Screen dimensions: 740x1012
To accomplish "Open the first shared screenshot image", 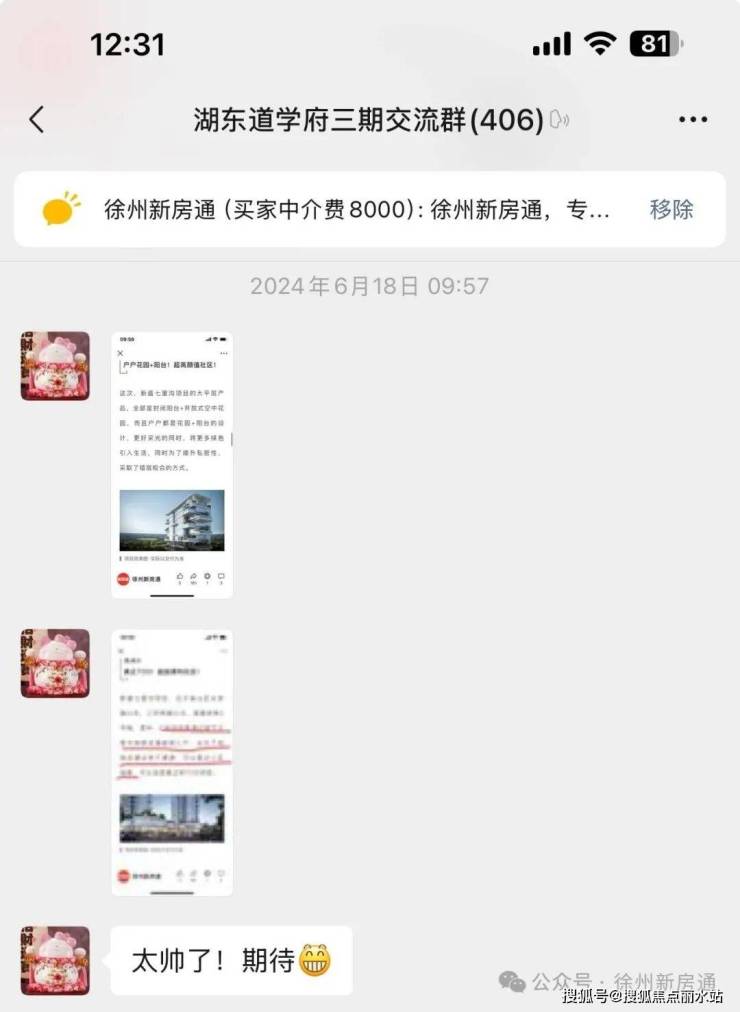I will pos(172,465).
